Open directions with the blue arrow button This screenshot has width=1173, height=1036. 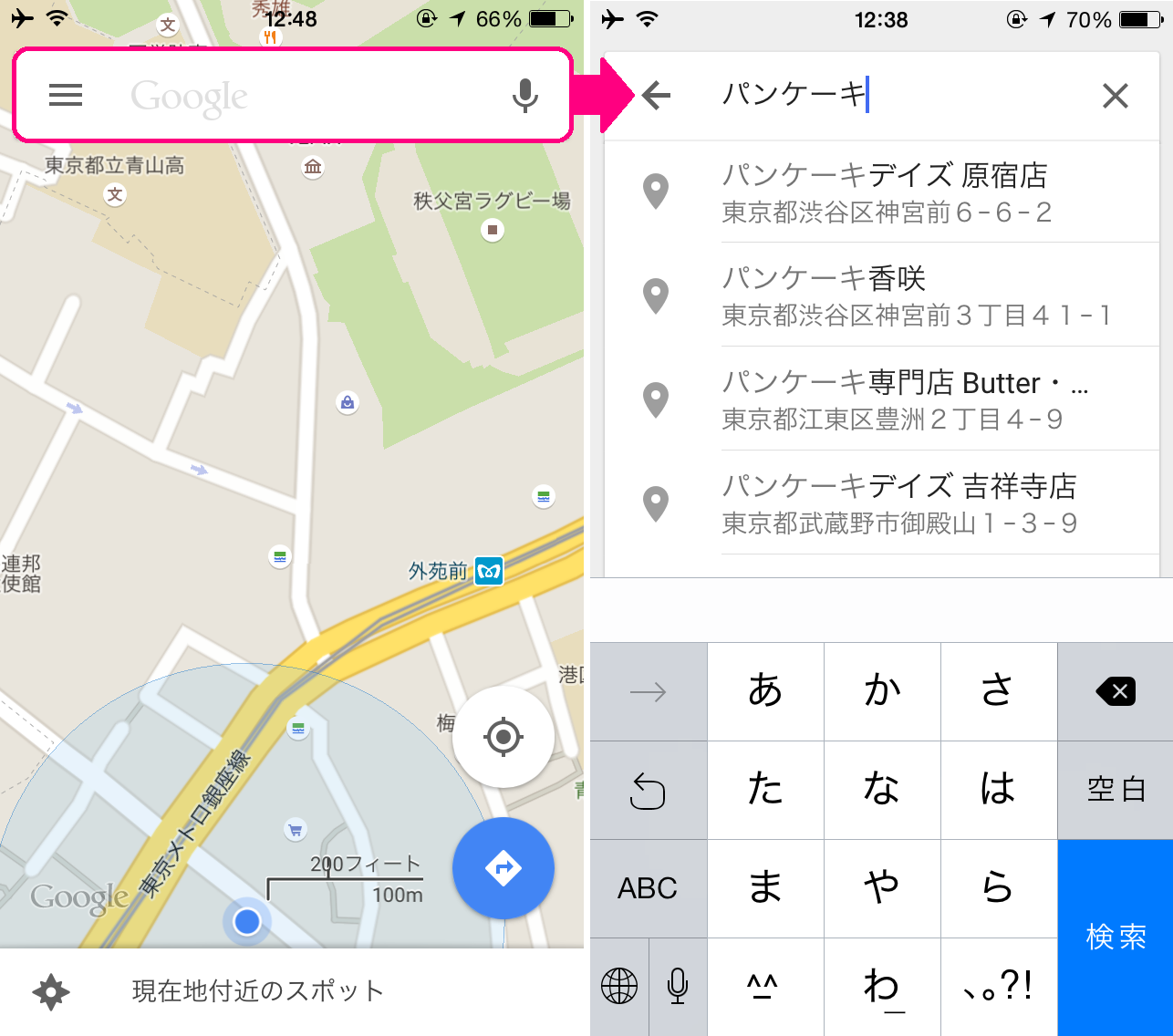coord(503,867)
